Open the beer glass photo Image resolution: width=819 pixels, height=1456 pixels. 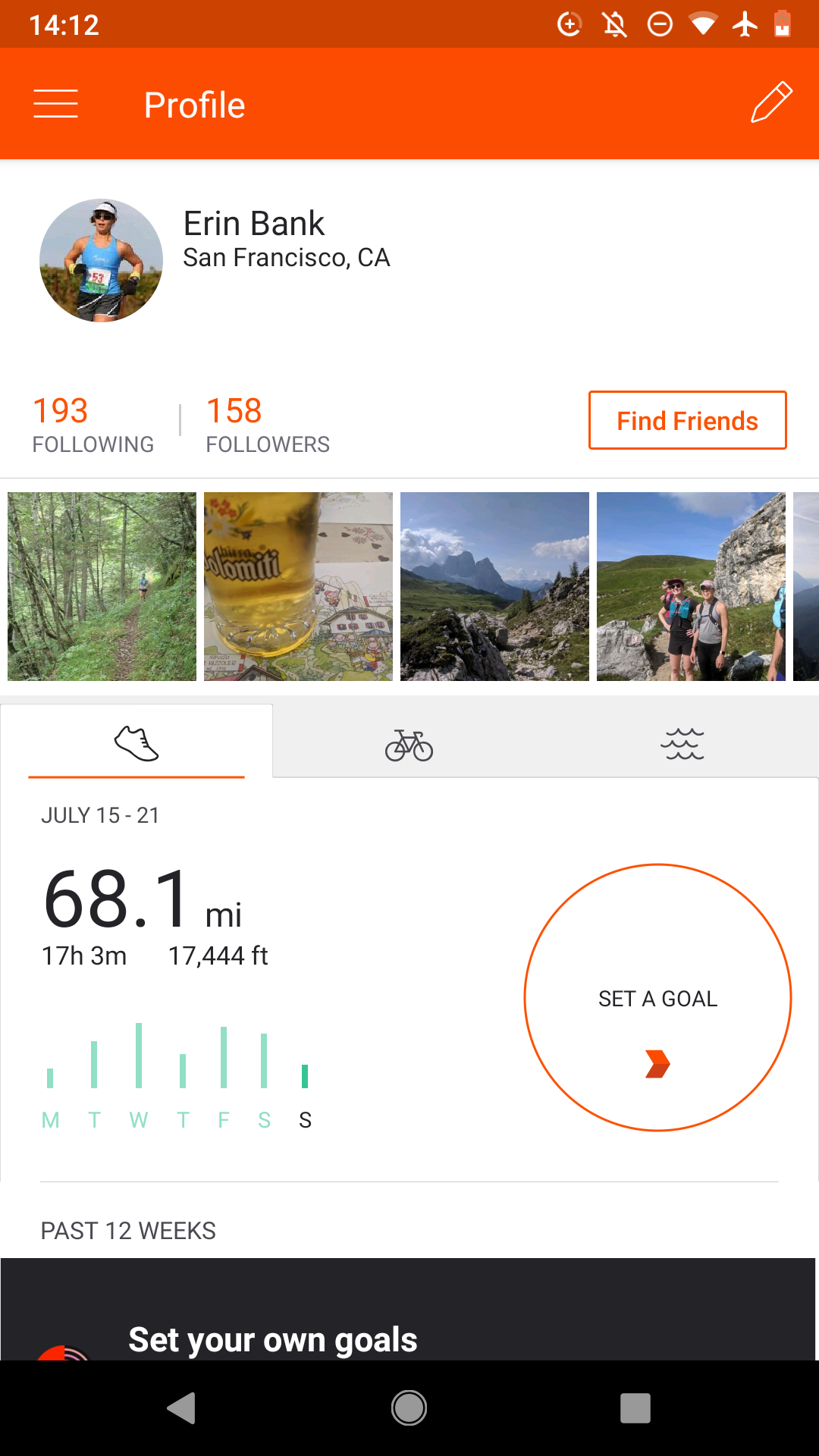coord(298,586)
